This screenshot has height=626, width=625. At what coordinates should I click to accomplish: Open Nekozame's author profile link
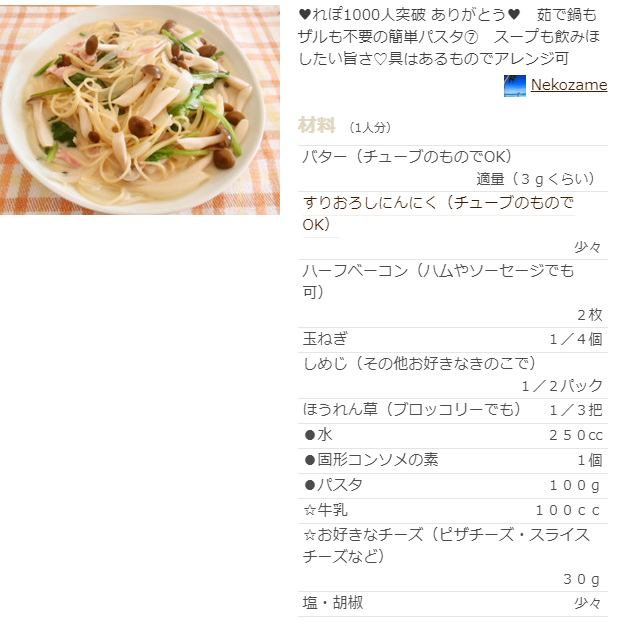click(568, 85)
